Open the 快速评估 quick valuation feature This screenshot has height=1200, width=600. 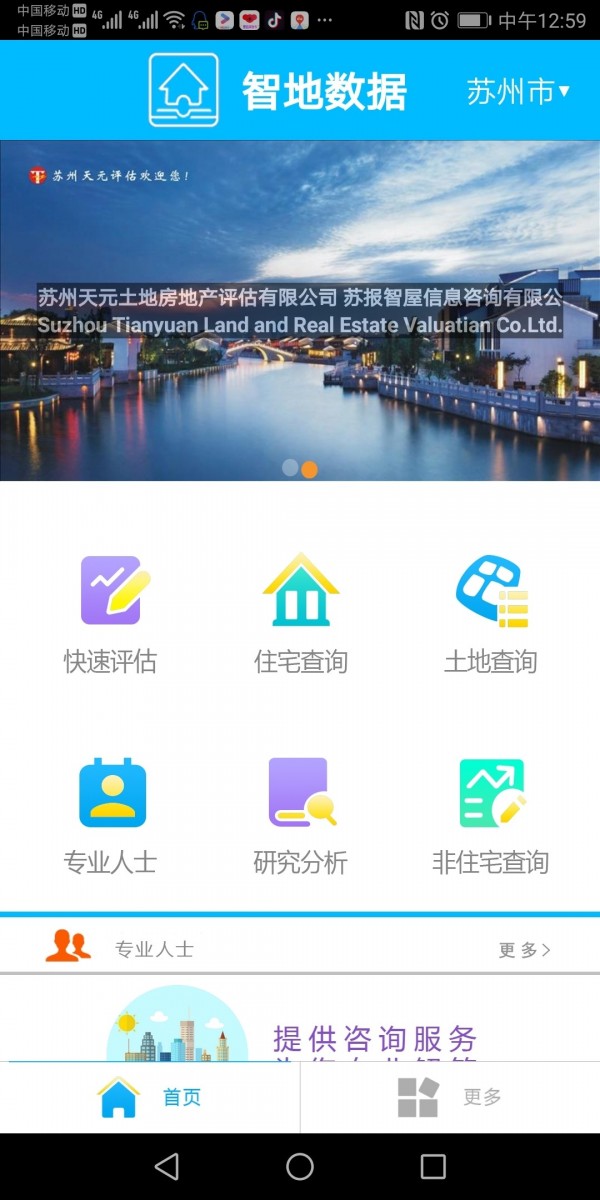click(111, 614)
